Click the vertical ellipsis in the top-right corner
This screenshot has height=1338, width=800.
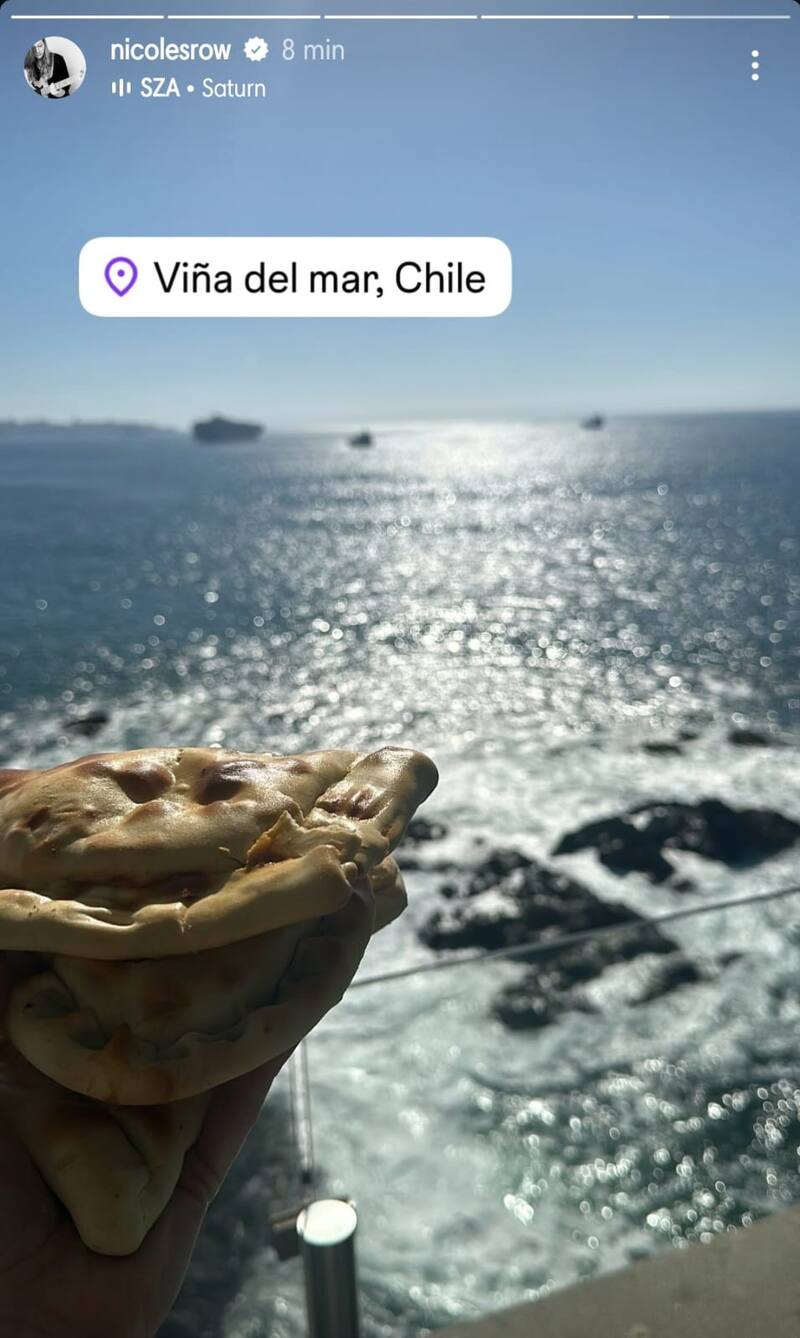[755, 64]
